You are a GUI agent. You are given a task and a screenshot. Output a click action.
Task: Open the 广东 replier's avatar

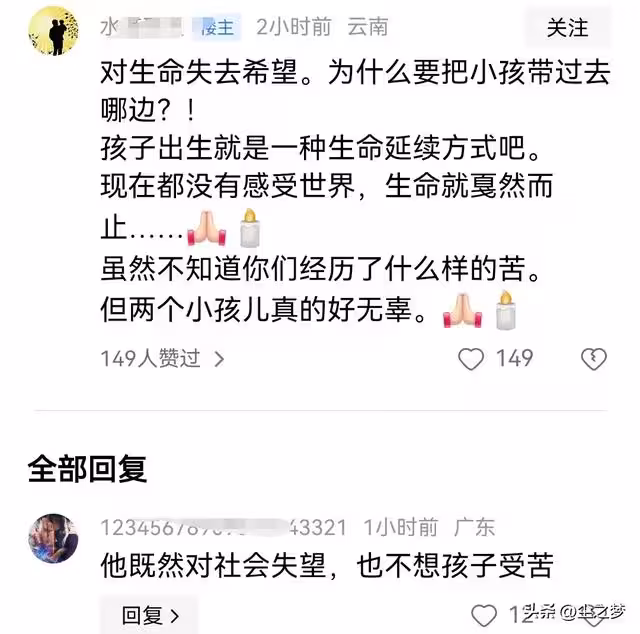[53, 539]
